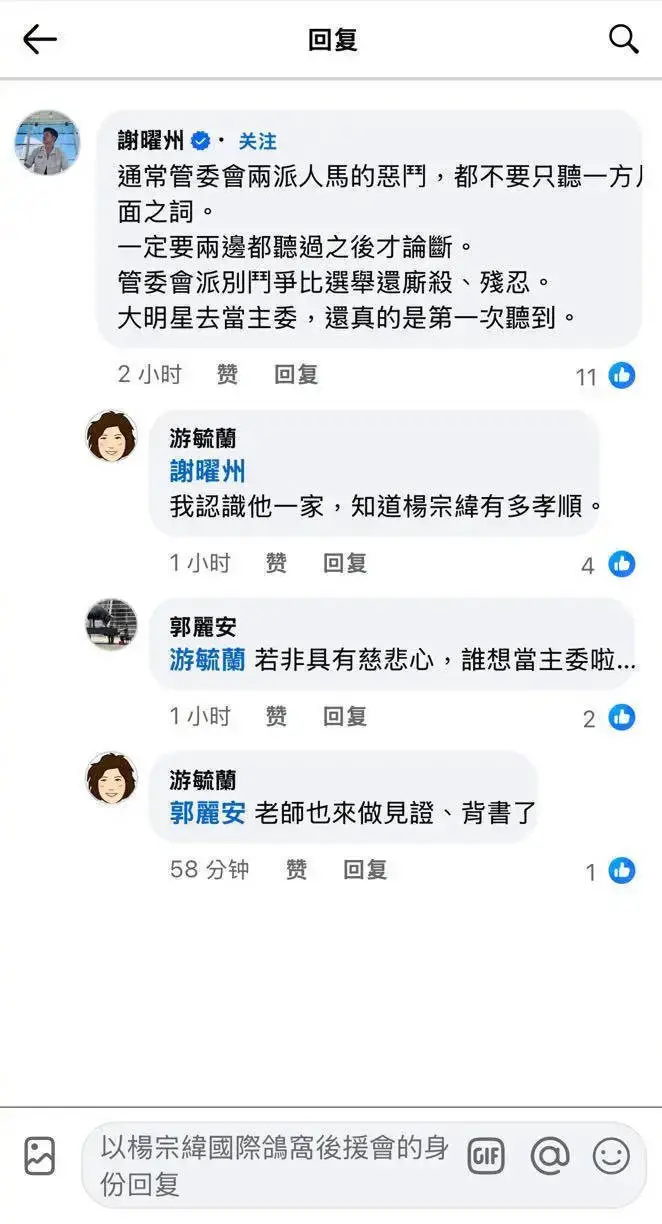Open 郭麗安's profile avatar
This screenshot has width=662, height=1224.
[x=111, y=625]
